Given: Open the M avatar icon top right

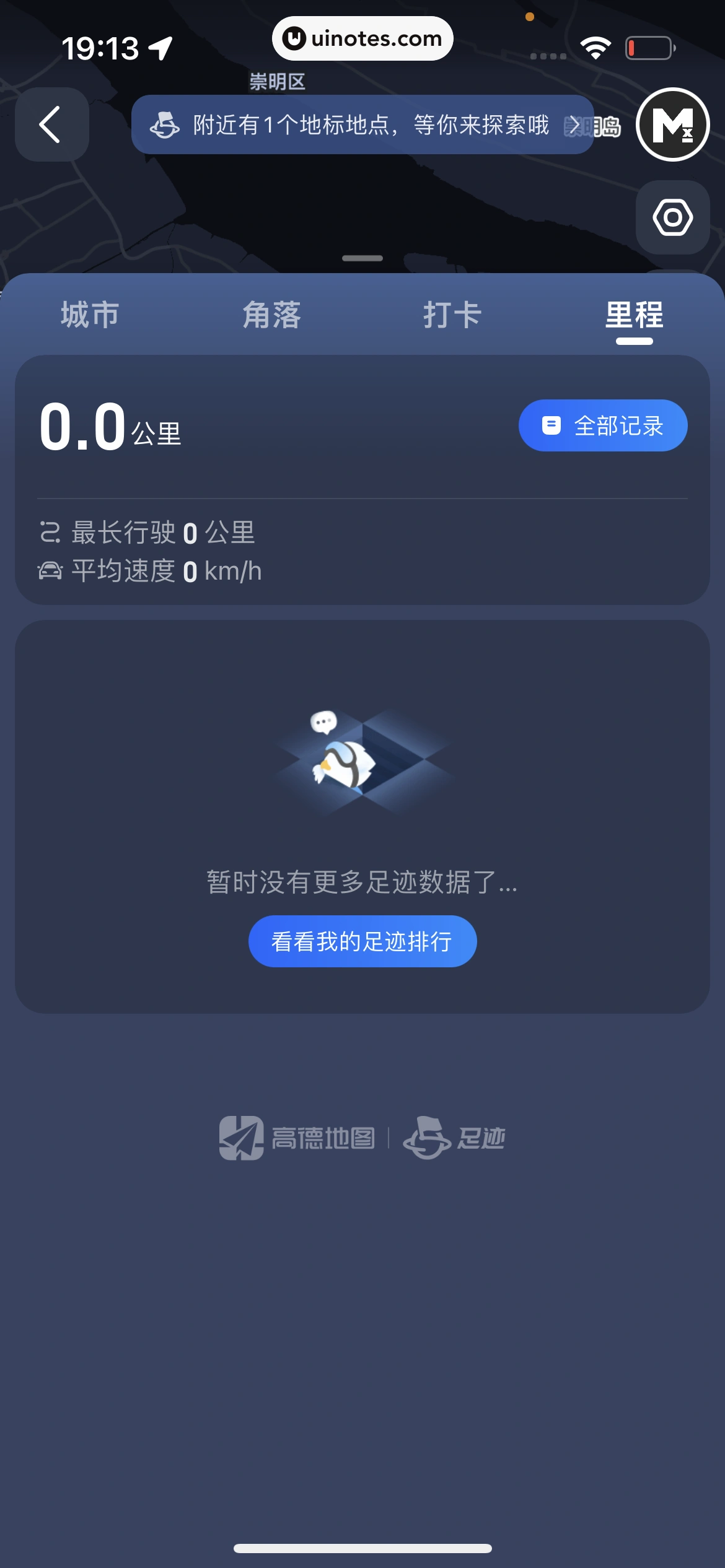Looking at the screenshot, I should coord(672,124).
